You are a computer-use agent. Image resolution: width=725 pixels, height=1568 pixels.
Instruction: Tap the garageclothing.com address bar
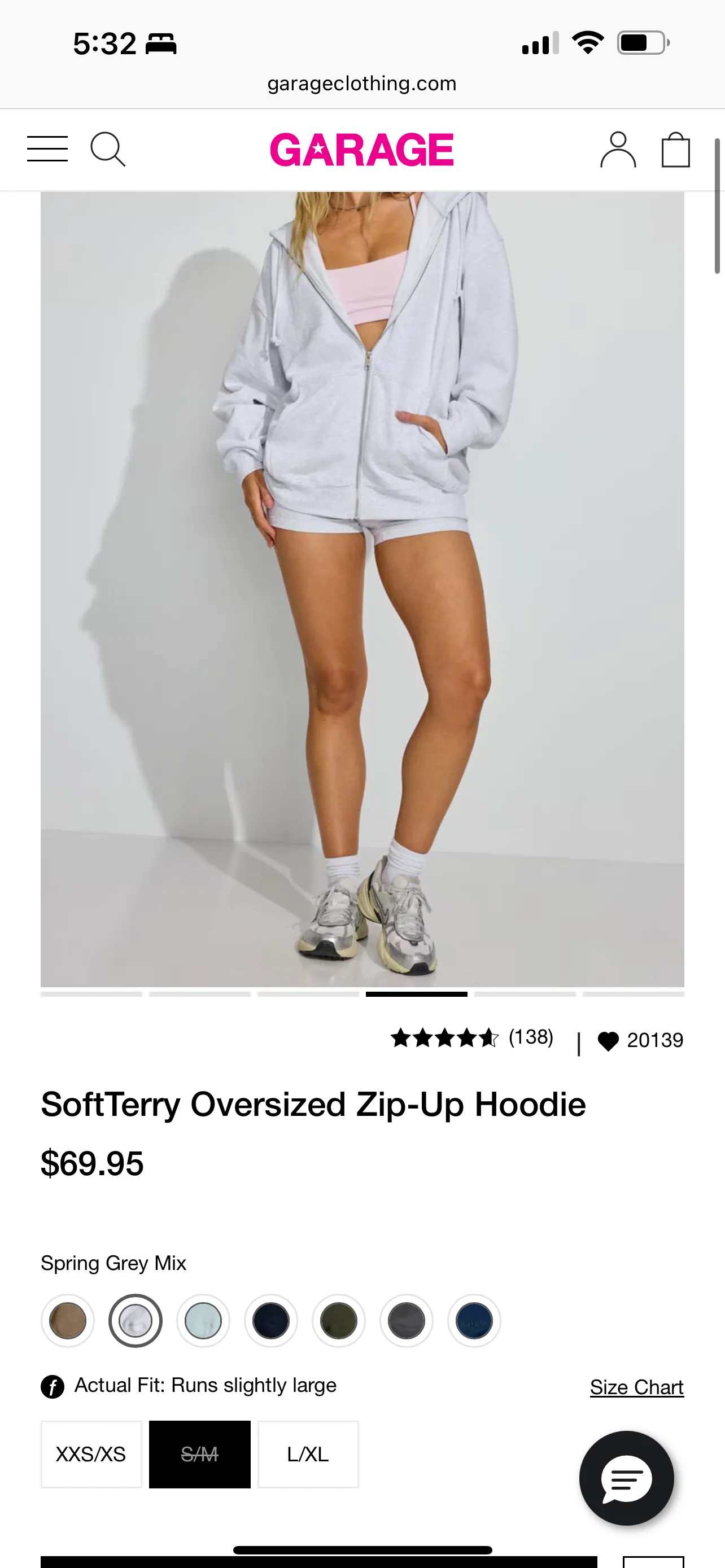pyautogui.click(x=362, y=84)
